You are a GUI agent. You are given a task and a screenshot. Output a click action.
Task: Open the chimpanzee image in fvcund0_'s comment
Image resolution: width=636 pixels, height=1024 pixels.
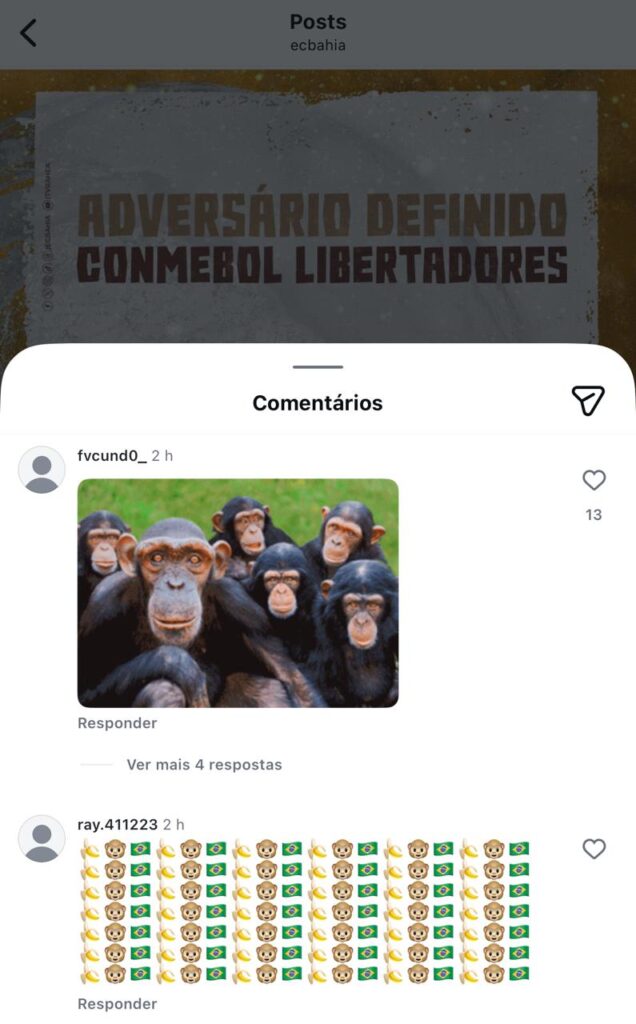[238, 593]
